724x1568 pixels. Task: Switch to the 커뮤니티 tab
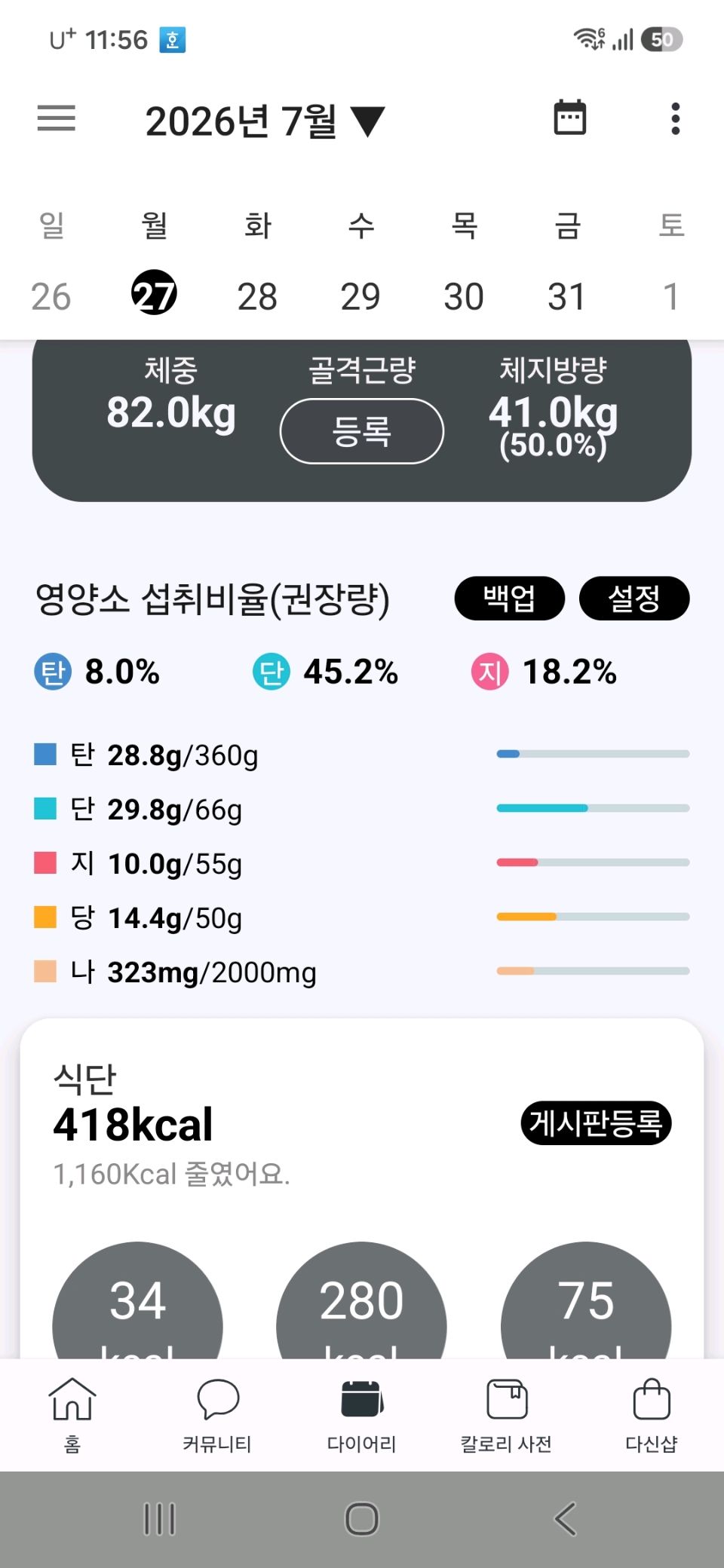point(217,1415)
